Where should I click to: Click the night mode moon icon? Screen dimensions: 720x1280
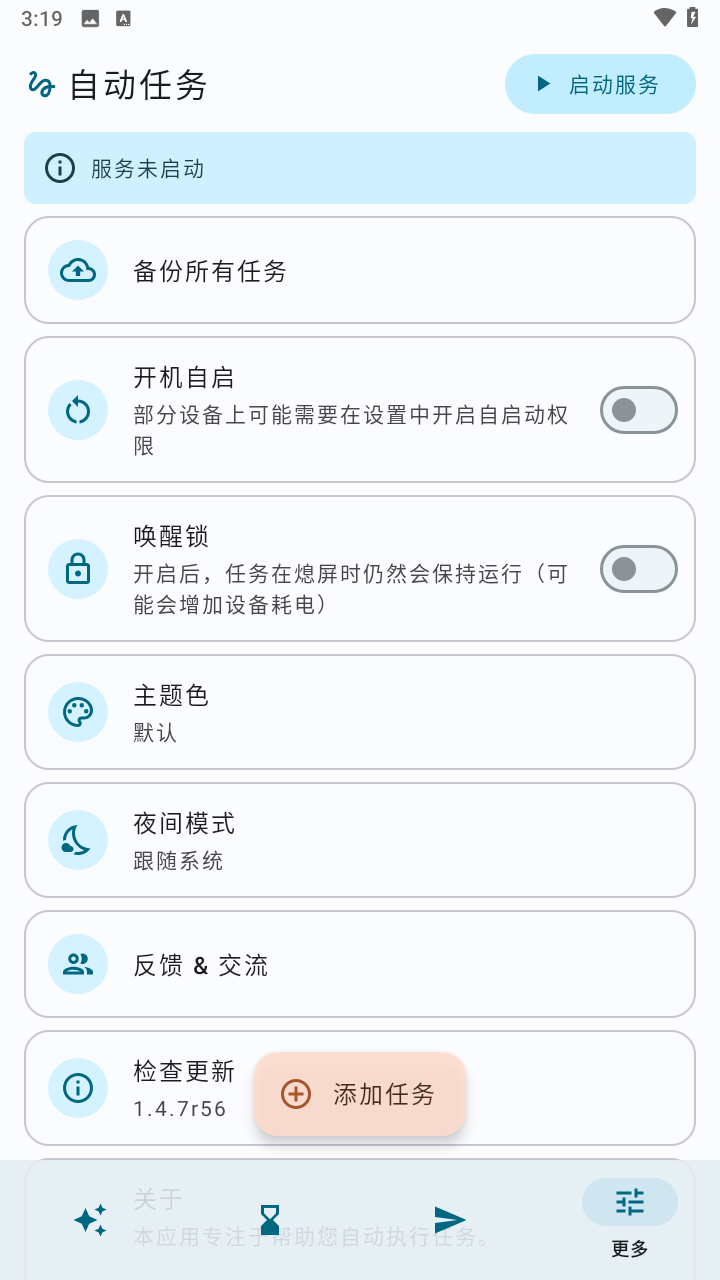[x=78, y=840]
